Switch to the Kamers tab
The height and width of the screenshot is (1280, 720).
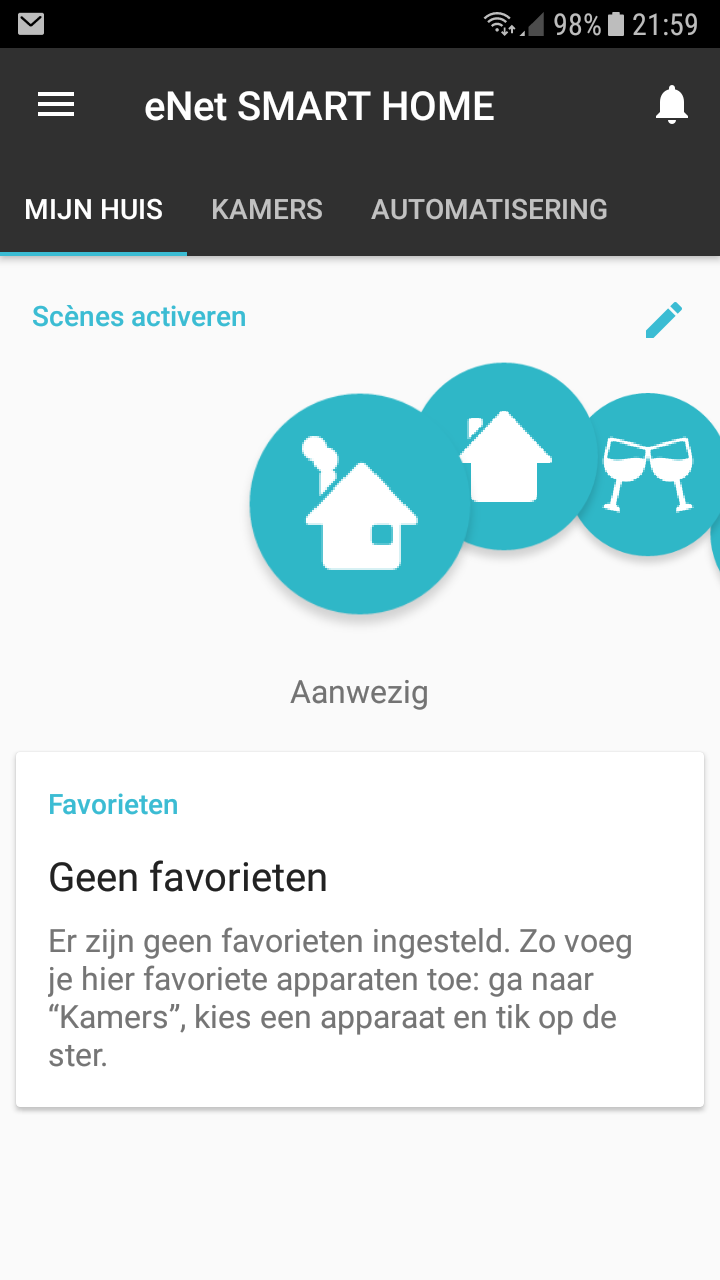point(267,209)
